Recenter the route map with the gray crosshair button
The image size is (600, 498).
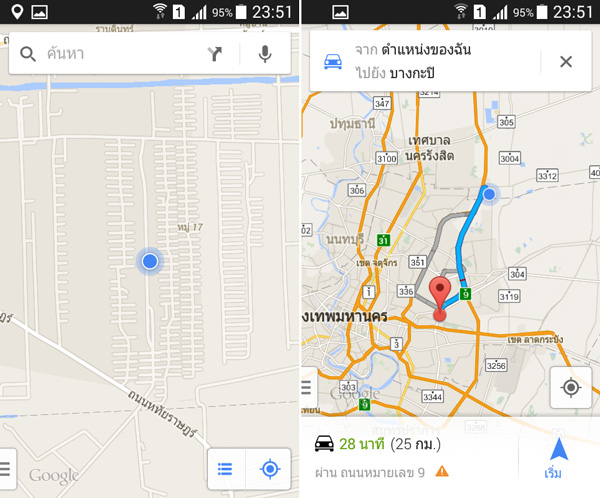coord(571,387)
